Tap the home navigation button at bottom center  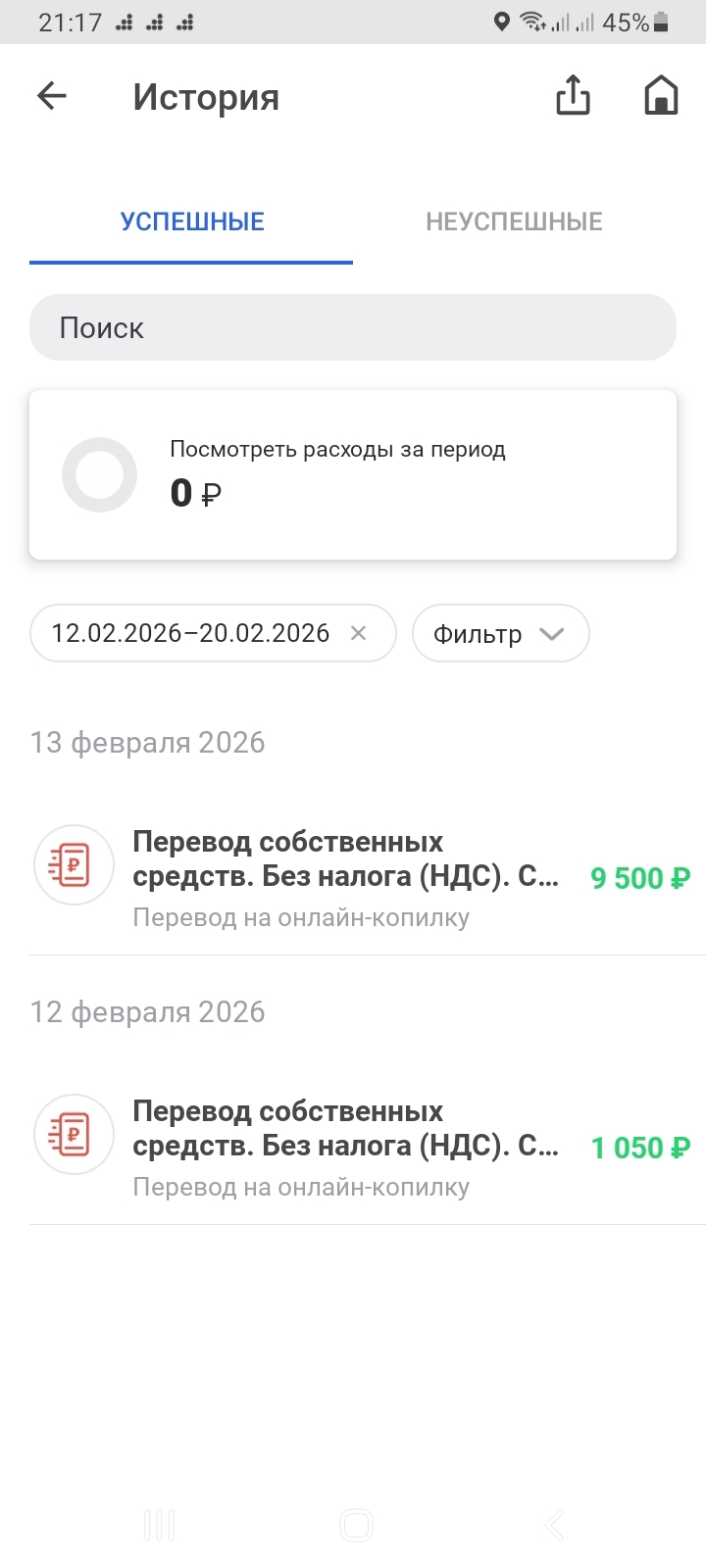[x=356, y=1525]
